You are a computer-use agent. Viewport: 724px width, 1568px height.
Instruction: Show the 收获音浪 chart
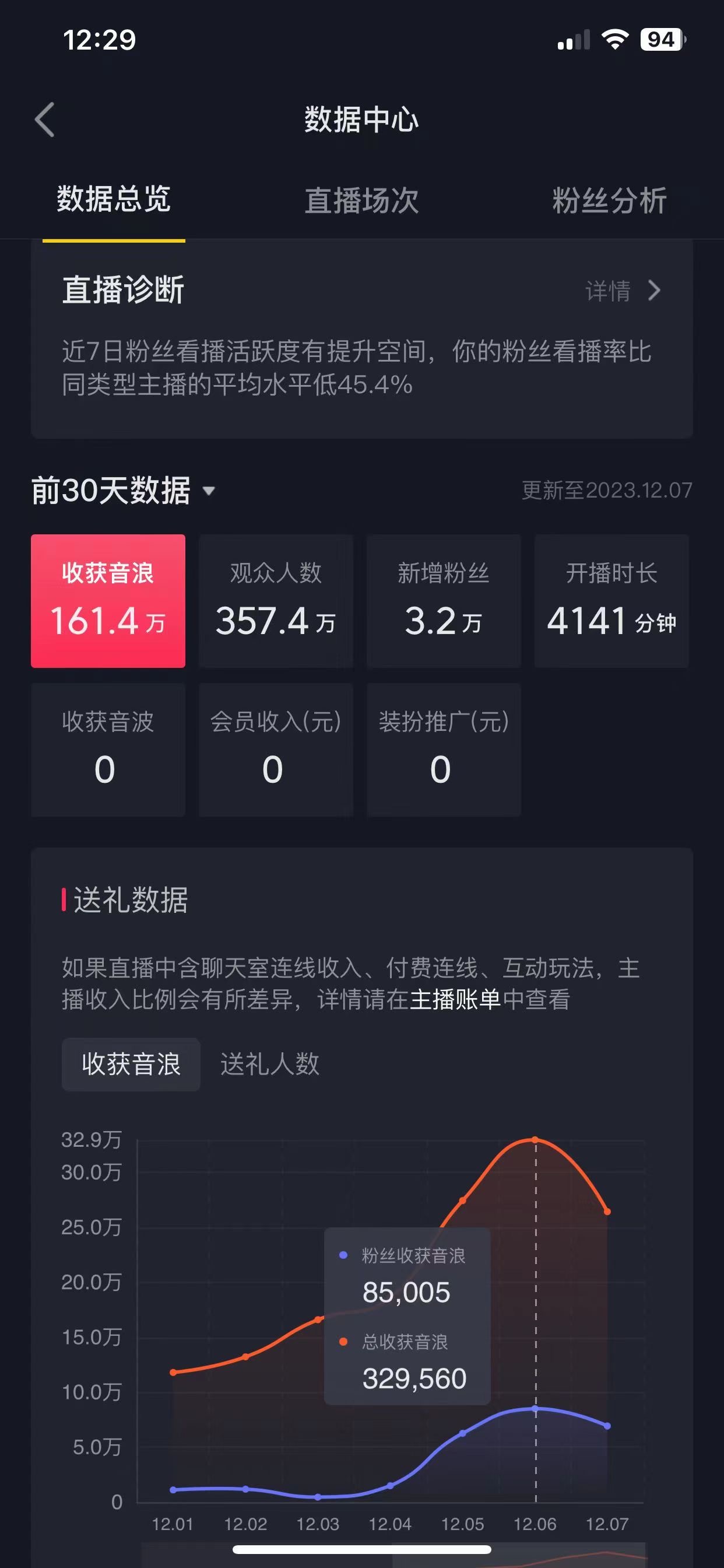click(x=131, y=1064)
